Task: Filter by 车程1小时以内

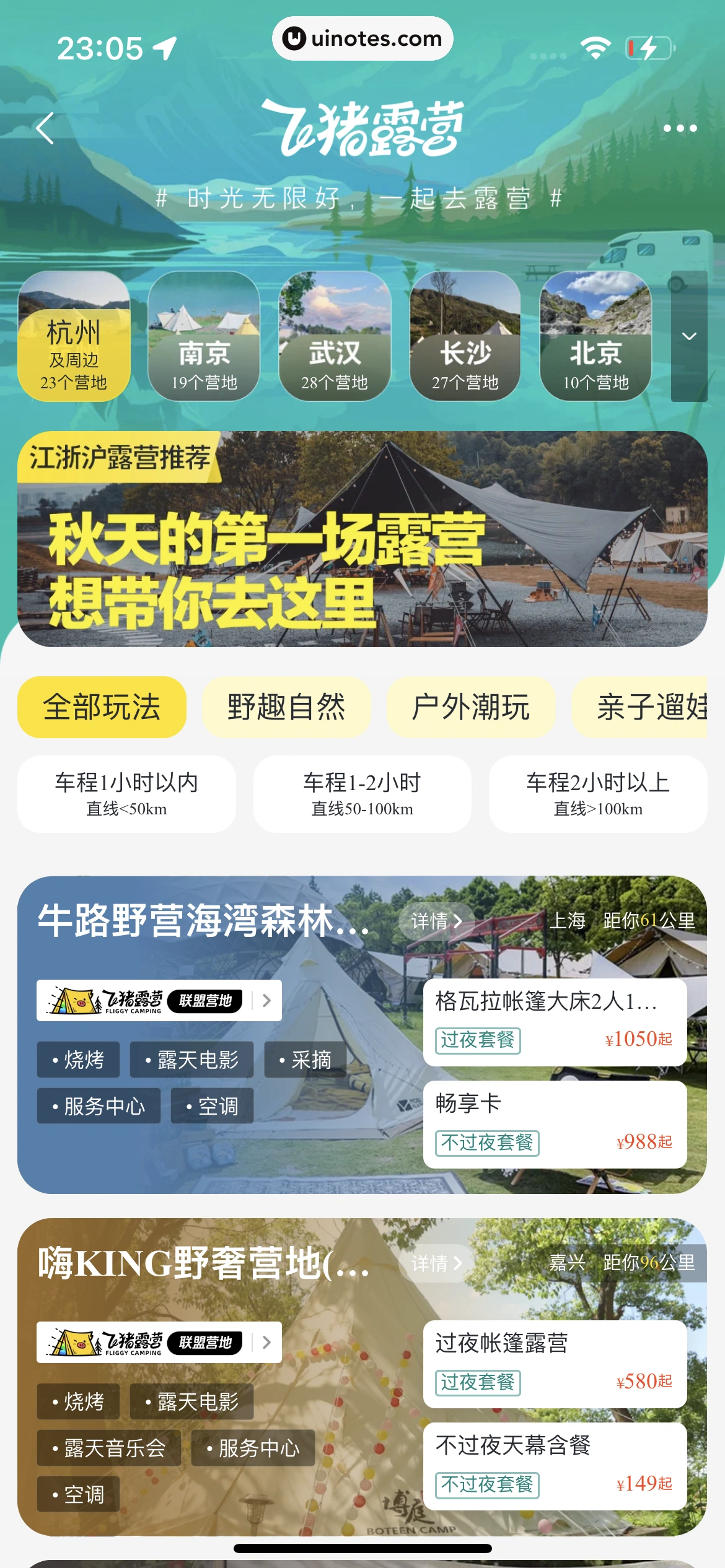Action: coord(126,794)
